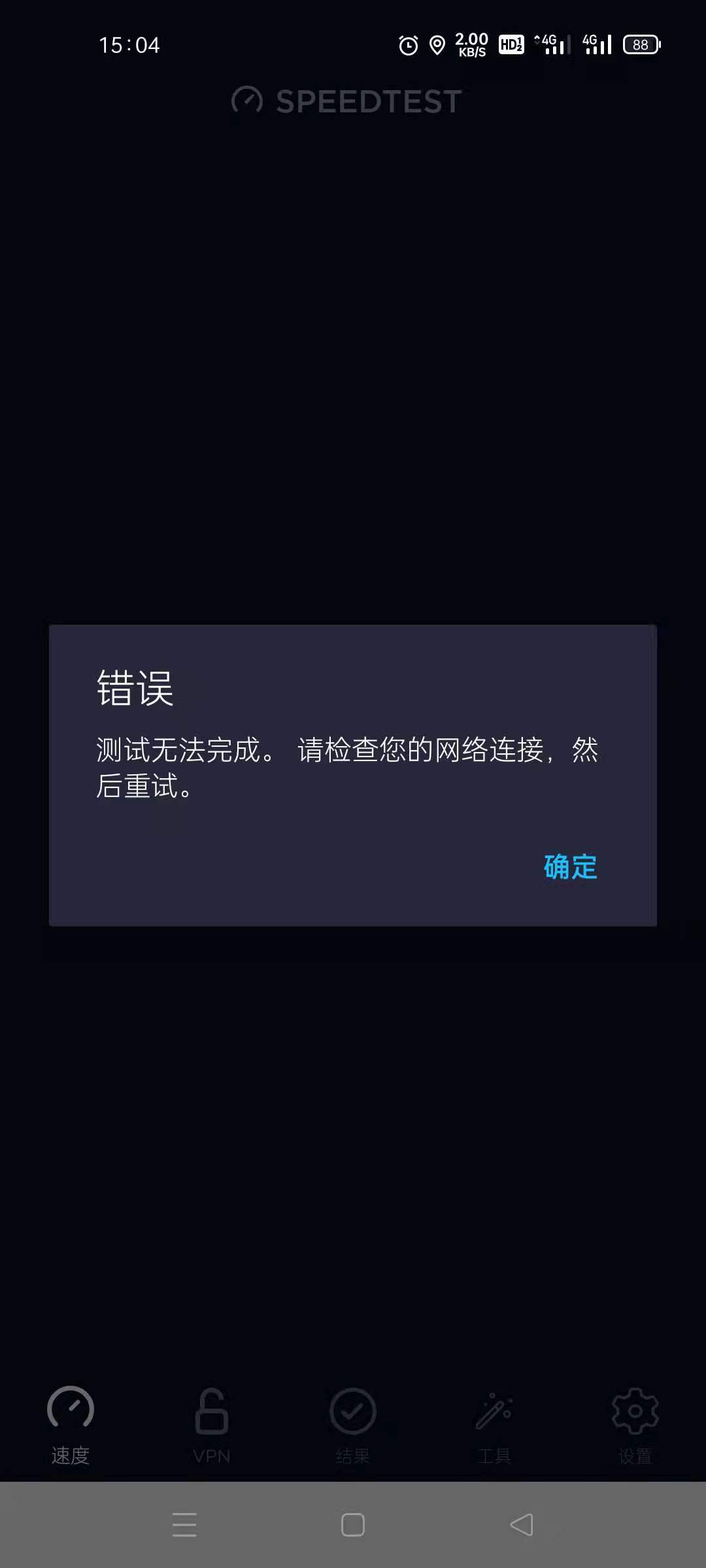Tap 确定 to dismiss the error dialog

pos(570,867)
